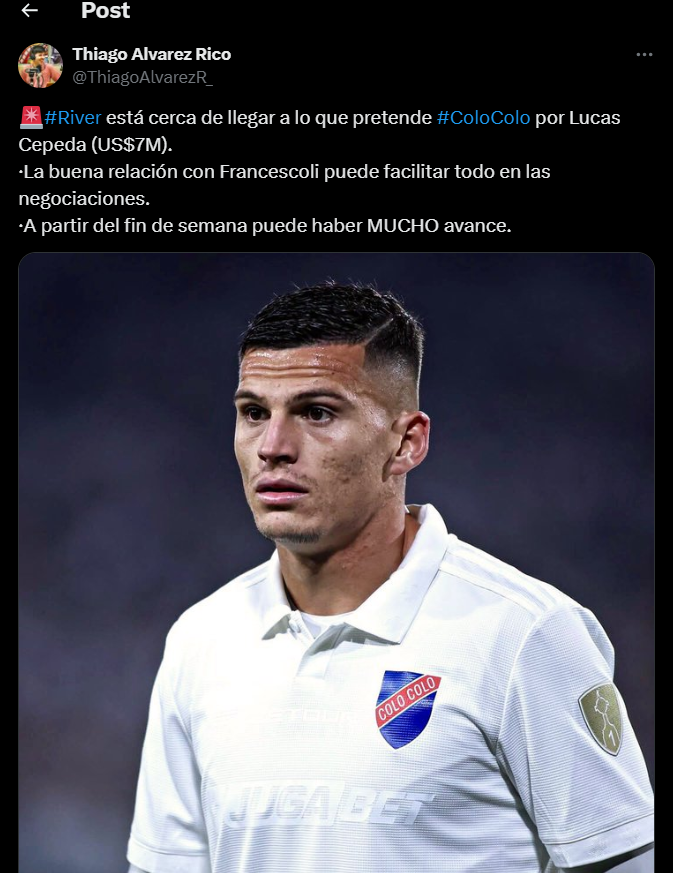Open the attached player photo
The height and width of the screenshot is (873, 673).
336,560
